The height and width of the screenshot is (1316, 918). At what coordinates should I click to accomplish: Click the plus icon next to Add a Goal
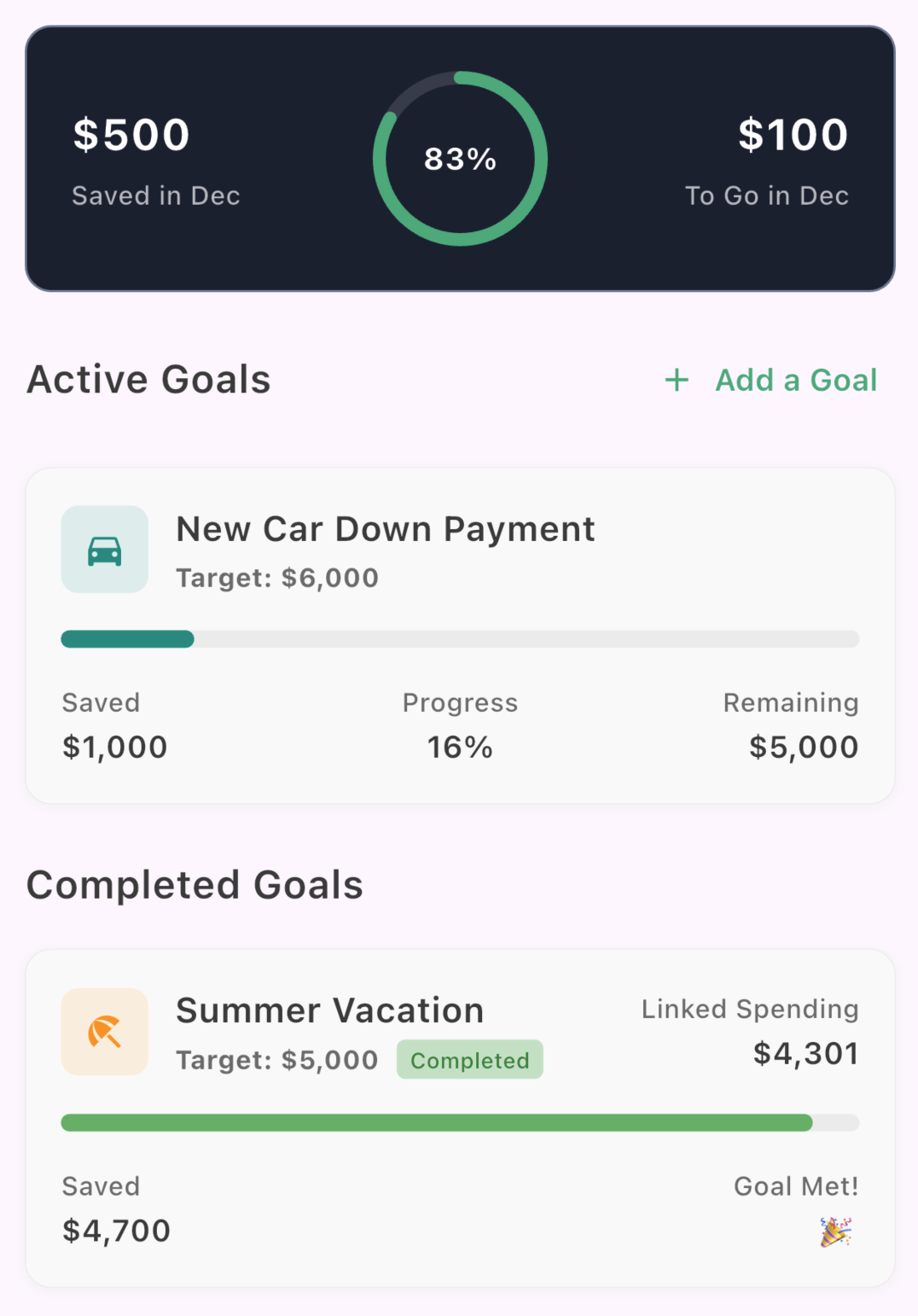[676, 380]
